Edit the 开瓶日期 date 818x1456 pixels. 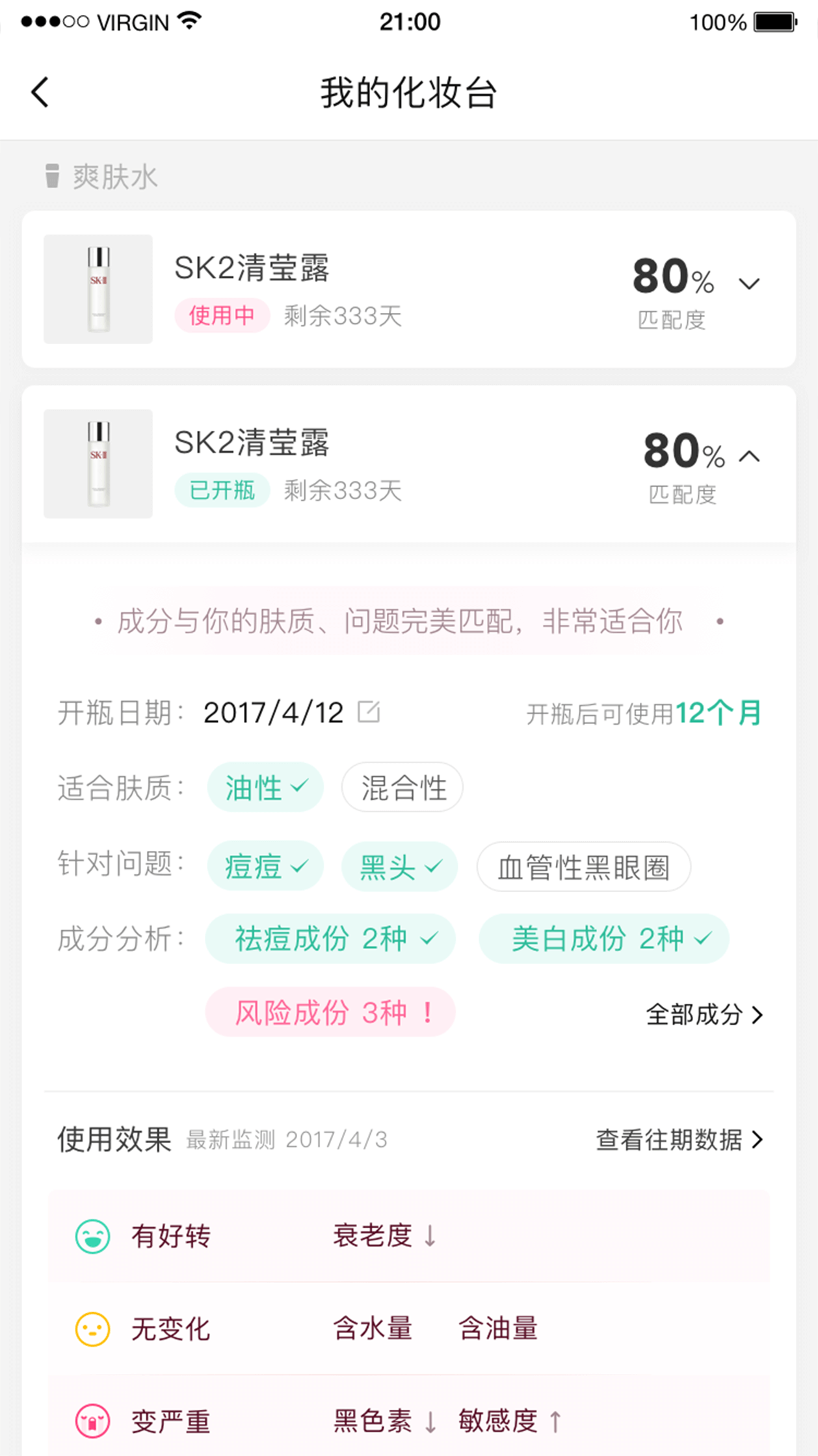coord(369,712)
